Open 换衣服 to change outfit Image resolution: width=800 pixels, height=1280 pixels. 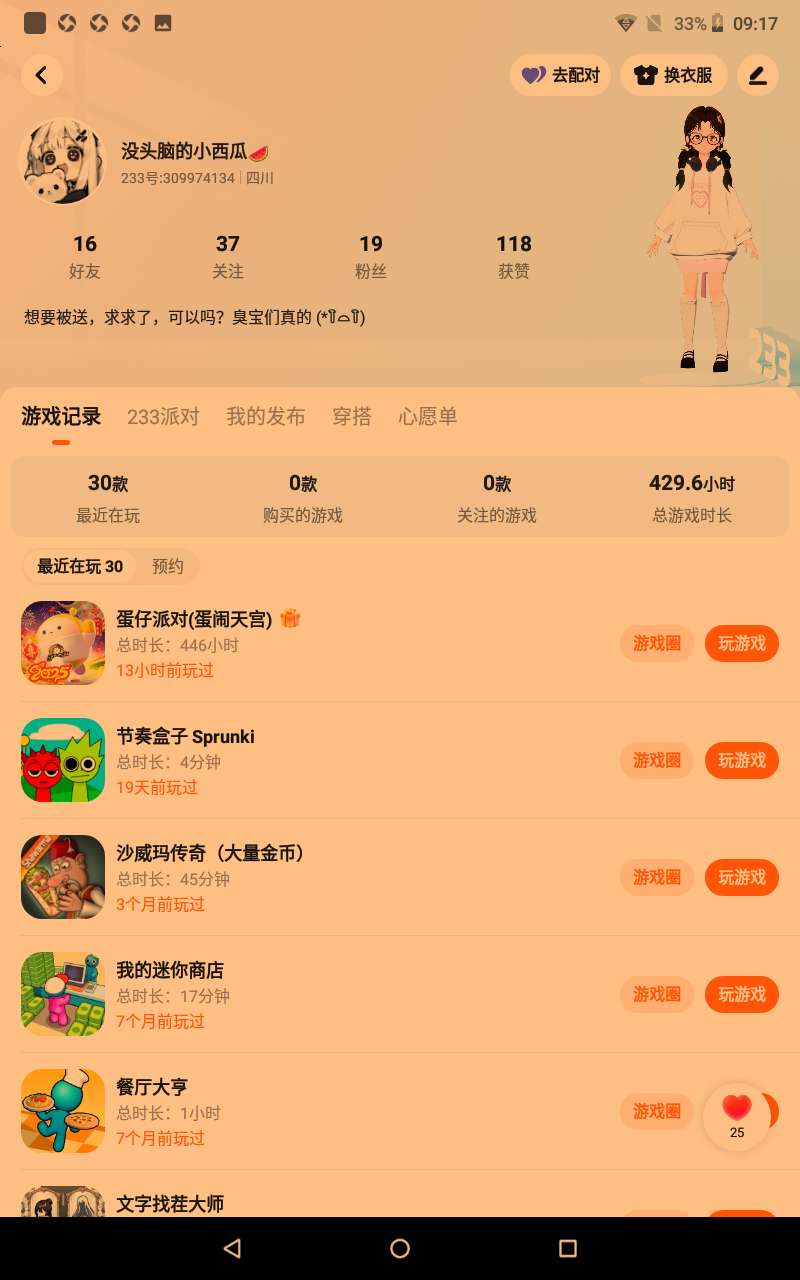(x=674, y=75)
